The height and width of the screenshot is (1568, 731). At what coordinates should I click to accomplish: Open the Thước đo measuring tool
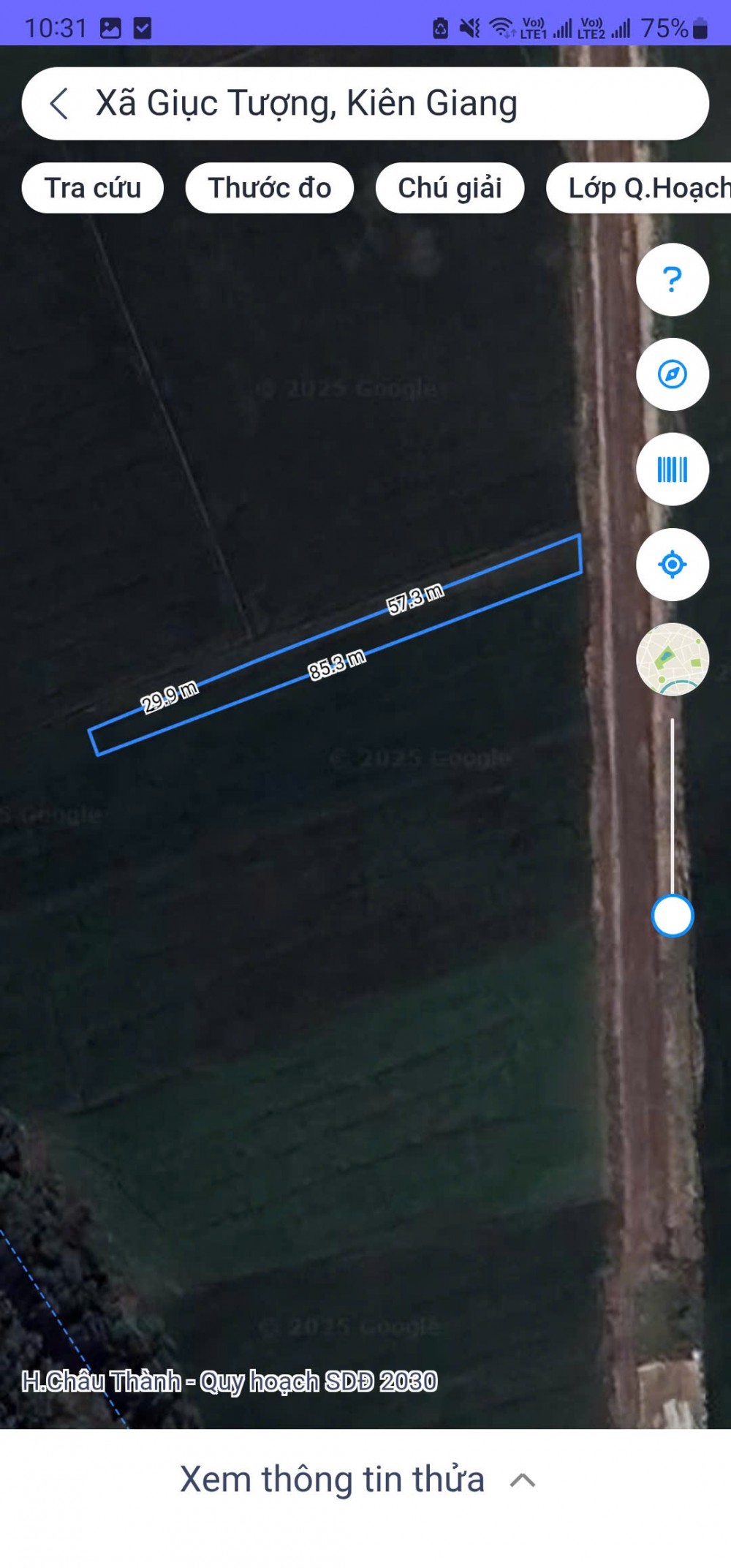[270, 188]
